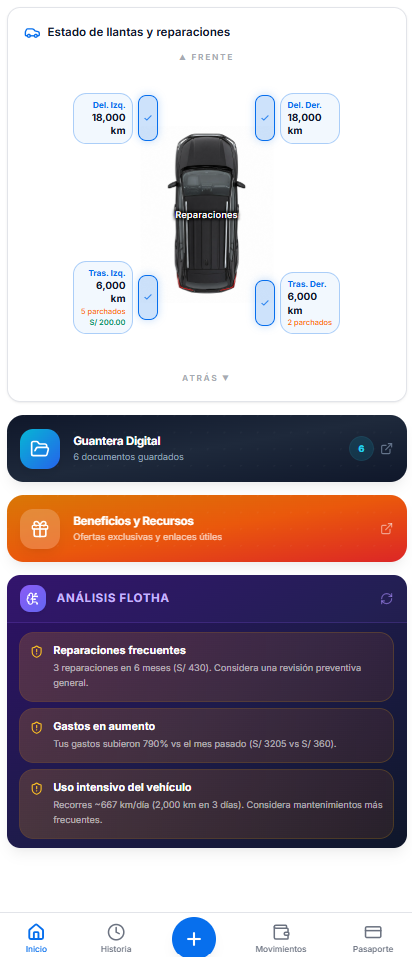The height and width of the screenshot is (957, 412).
Task: Tap the check button beside Tras. Der. tire
Action: click(x=265, y=303)
